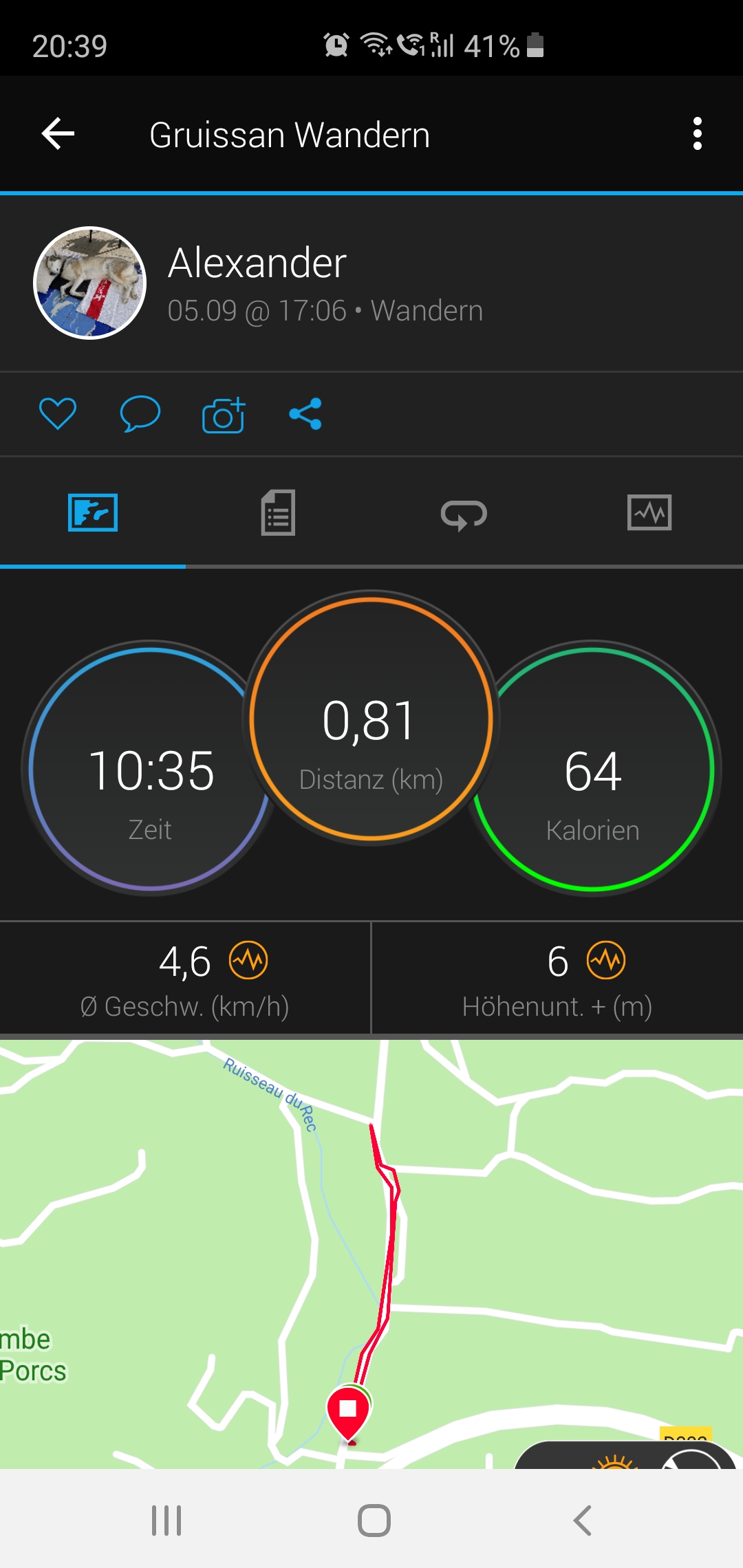Open the comments bubble

tap(140, 414)
